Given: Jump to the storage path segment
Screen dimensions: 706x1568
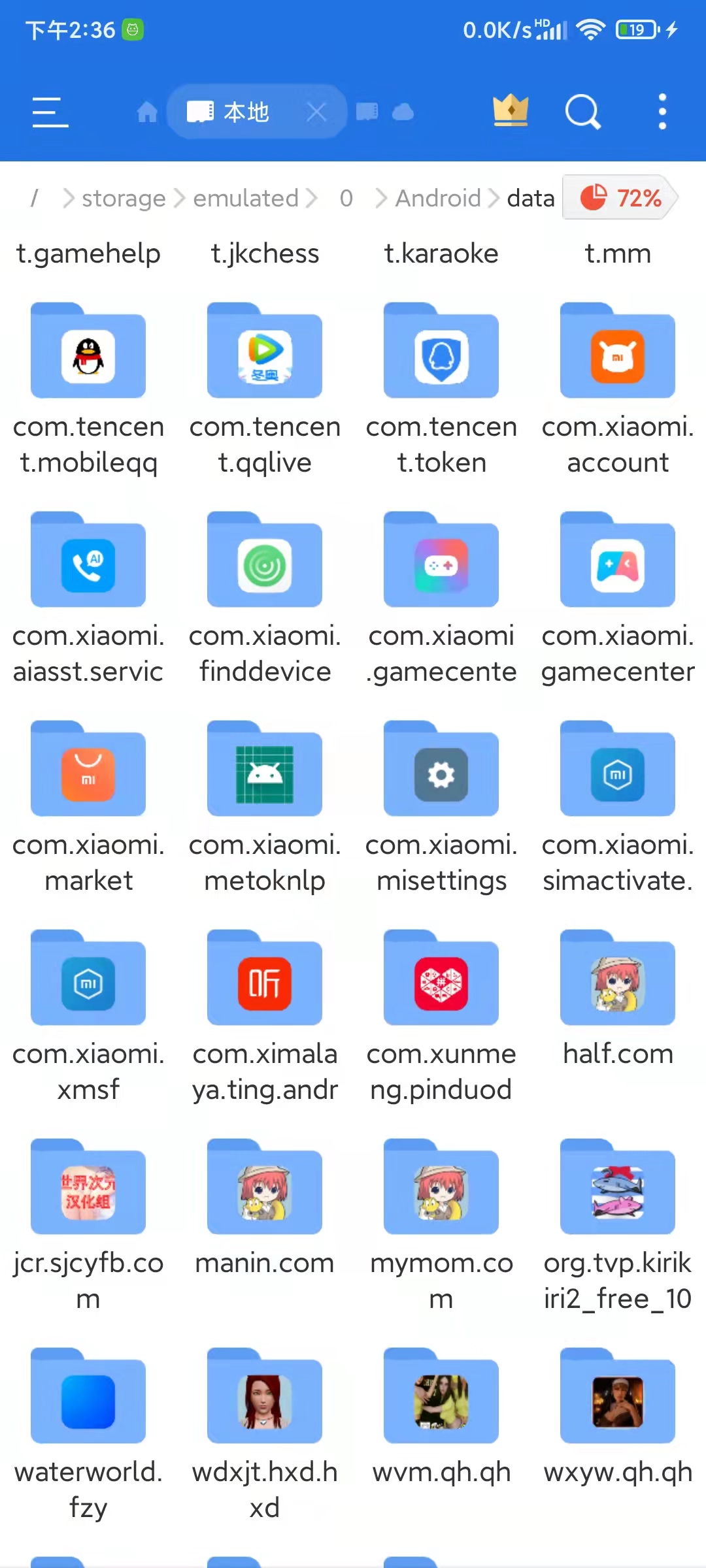Looking at the screenshot, I should pyautogui.click(x=124, y=198).
